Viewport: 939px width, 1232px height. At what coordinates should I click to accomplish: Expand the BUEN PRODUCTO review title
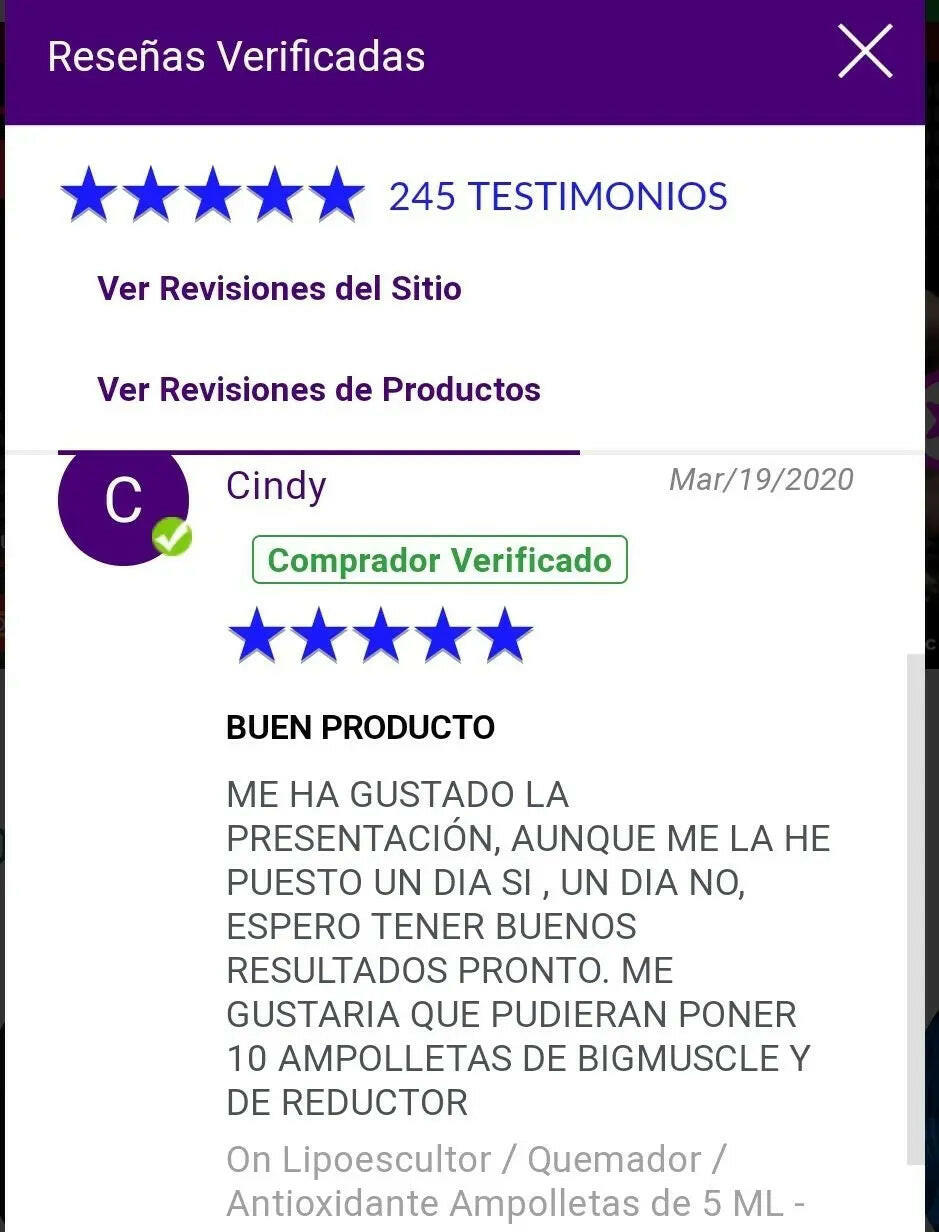[x=360, y=728]
